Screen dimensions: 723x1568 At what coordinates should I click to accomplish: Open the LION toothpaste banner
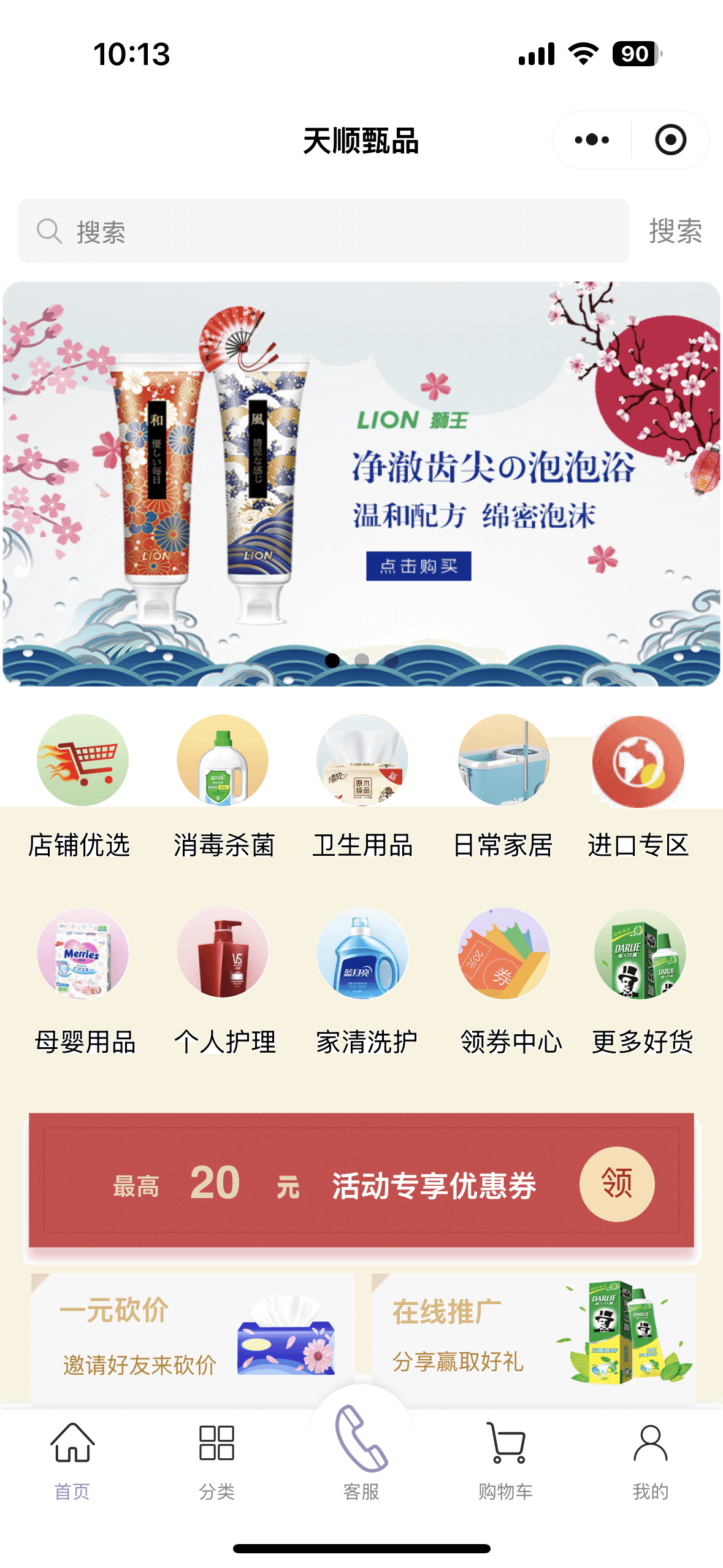[x=361, y=483]
